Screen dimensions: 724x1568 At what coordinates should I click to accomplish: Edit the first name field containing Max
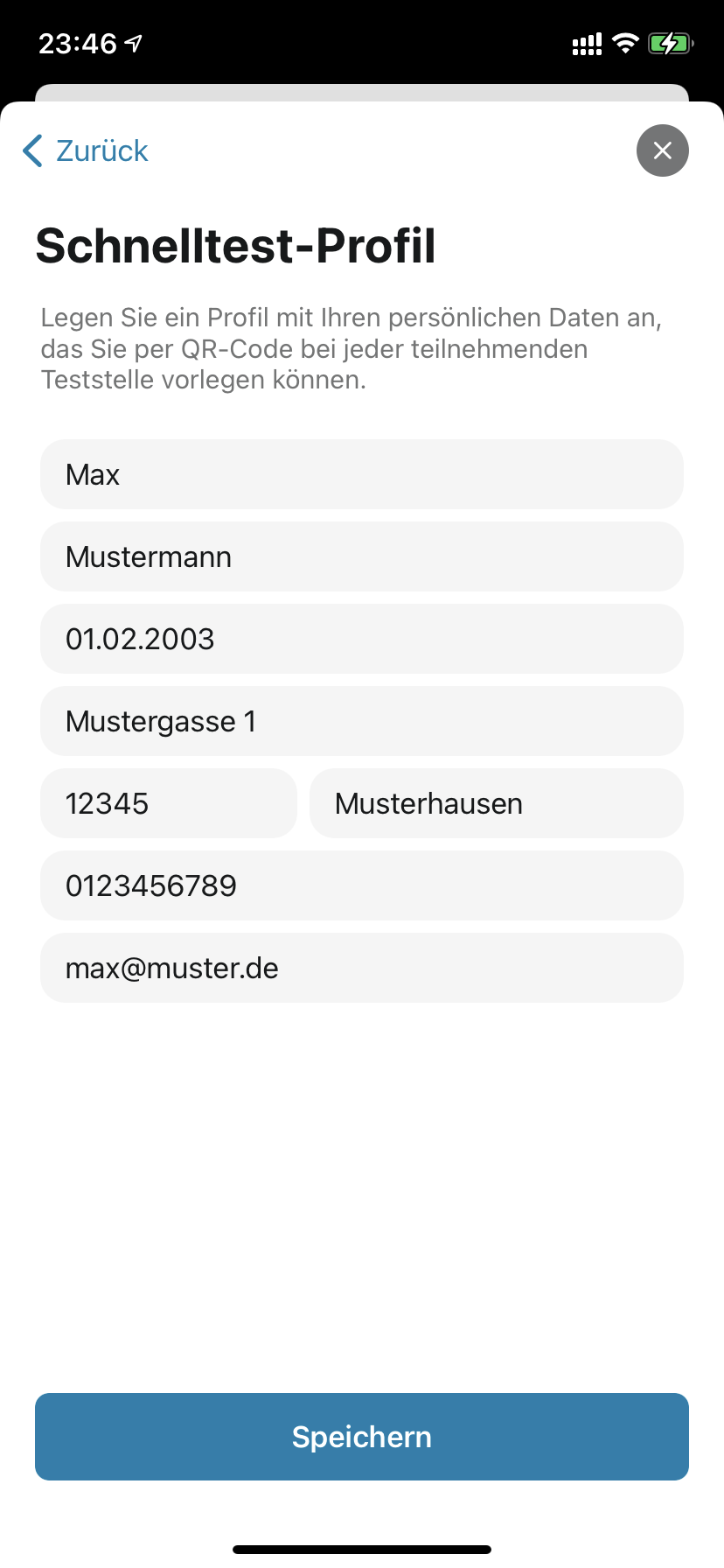point(362,474)
